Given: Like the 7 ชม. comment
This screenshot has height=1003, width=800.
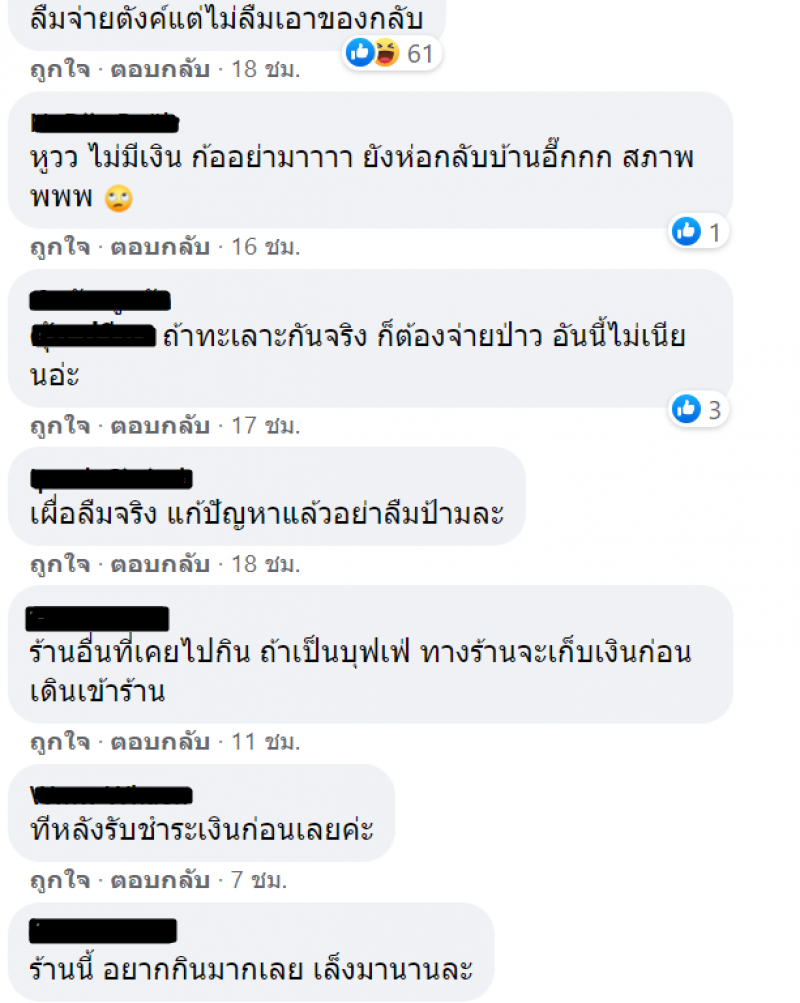Looking at the screenshot, I should pos(56,882).
